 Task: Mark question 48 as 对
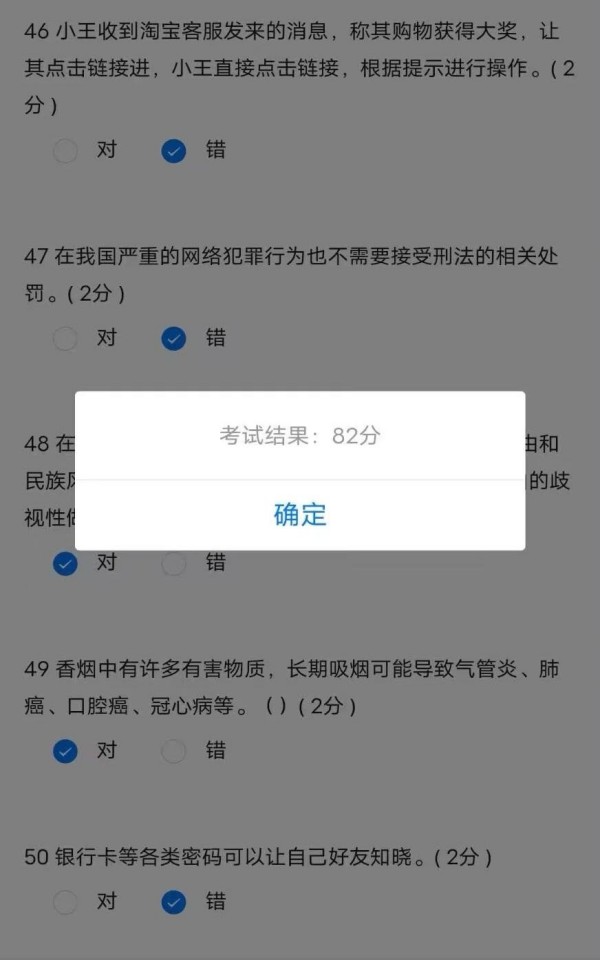[66, 563]
